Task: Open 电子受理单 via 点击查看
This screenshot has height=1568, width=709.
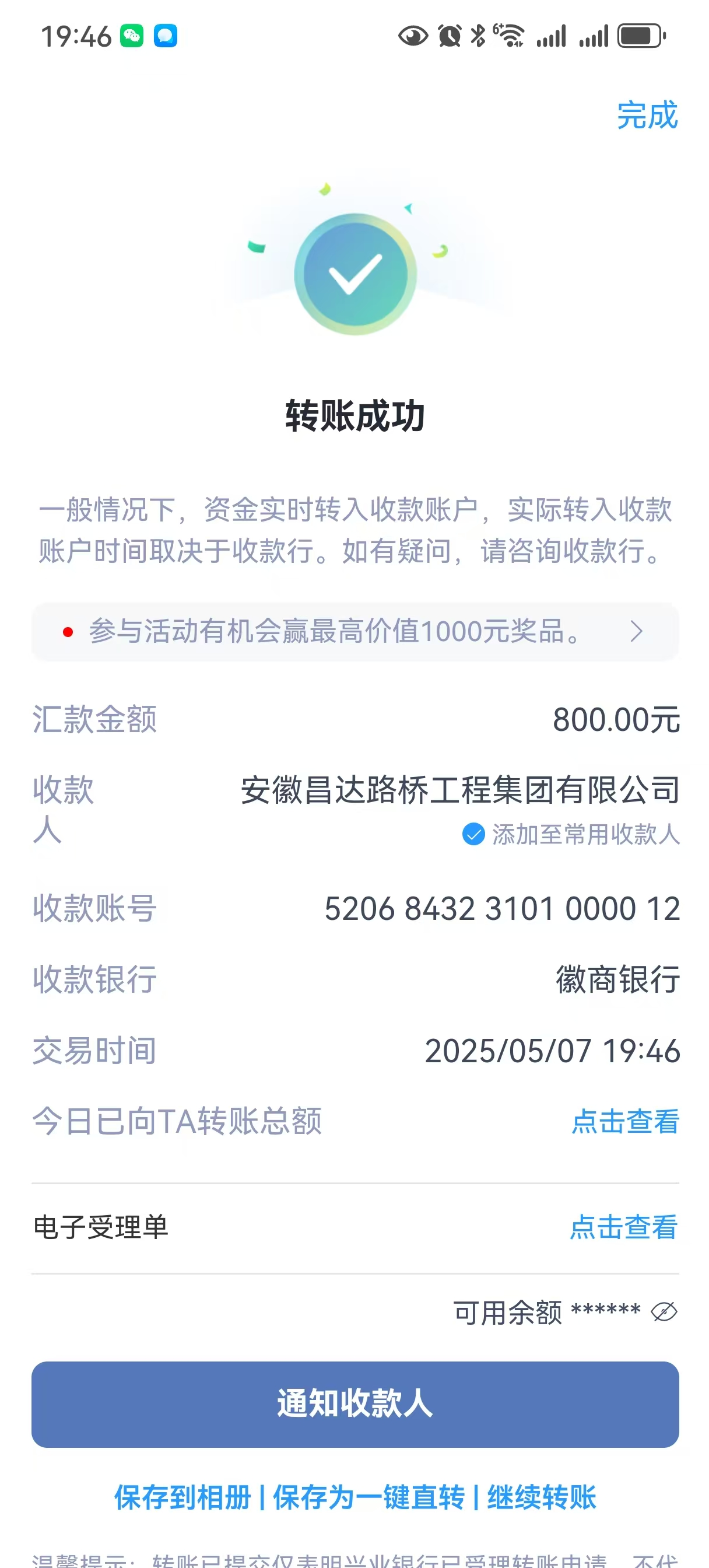Action: (x=623, y=1227)
